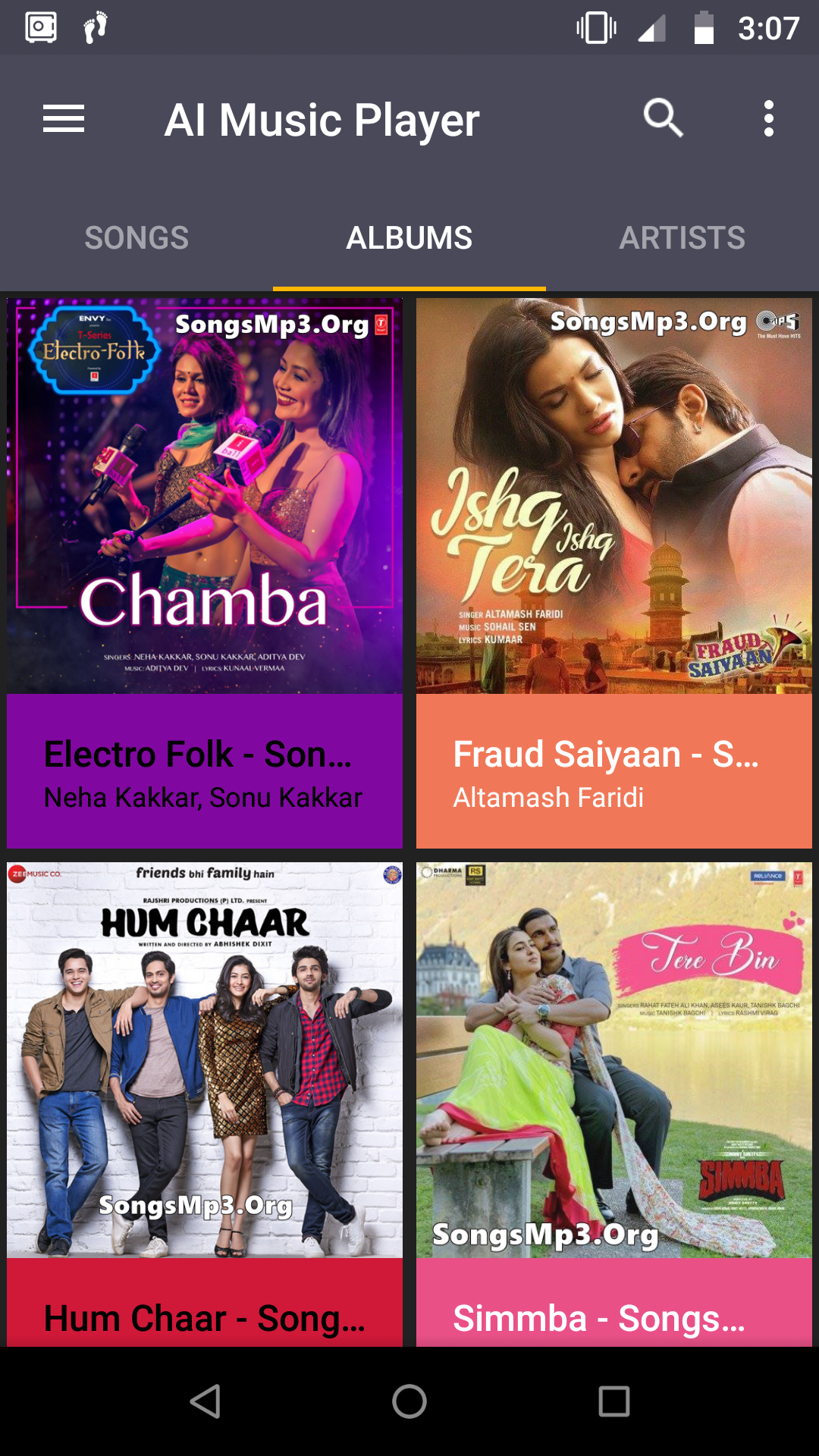Open the overflow options menu
Screen dimensions: 819x1456
[x=768, y=118]
